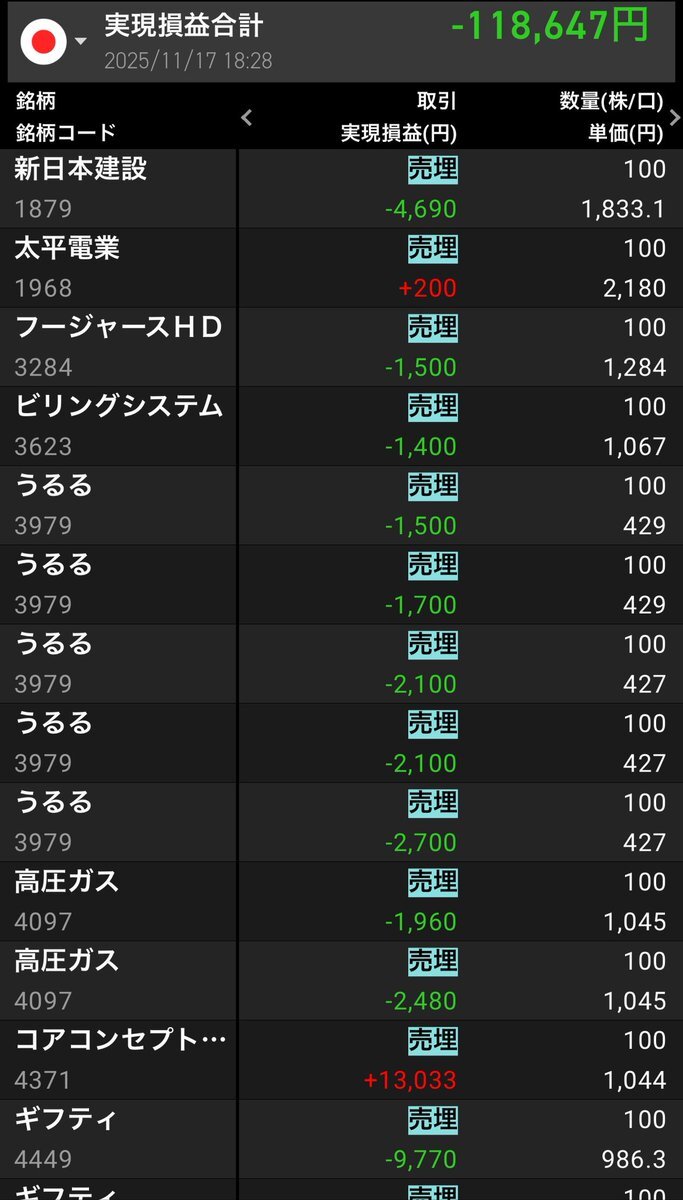Viewport: 683px width, 1200px height.
Task: View the コアコンセプト 4371 trade
Action: tap(341, 1059)
